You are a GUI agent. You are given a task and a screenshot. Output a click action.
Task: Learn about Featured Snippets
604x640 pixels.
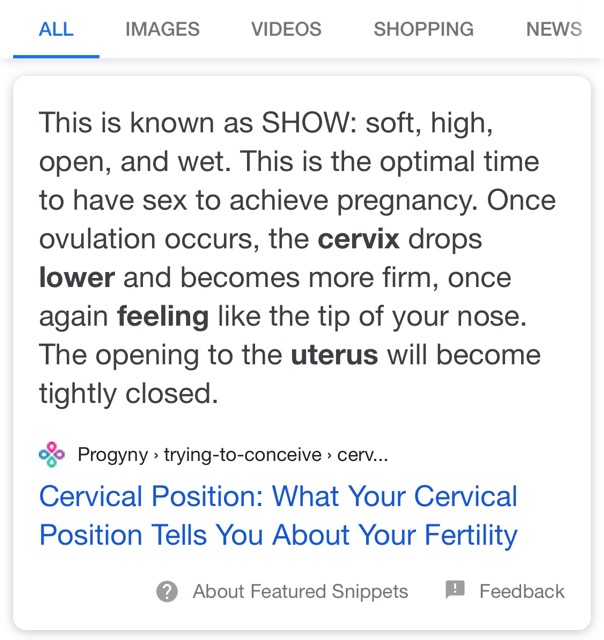tap(283, 591)
